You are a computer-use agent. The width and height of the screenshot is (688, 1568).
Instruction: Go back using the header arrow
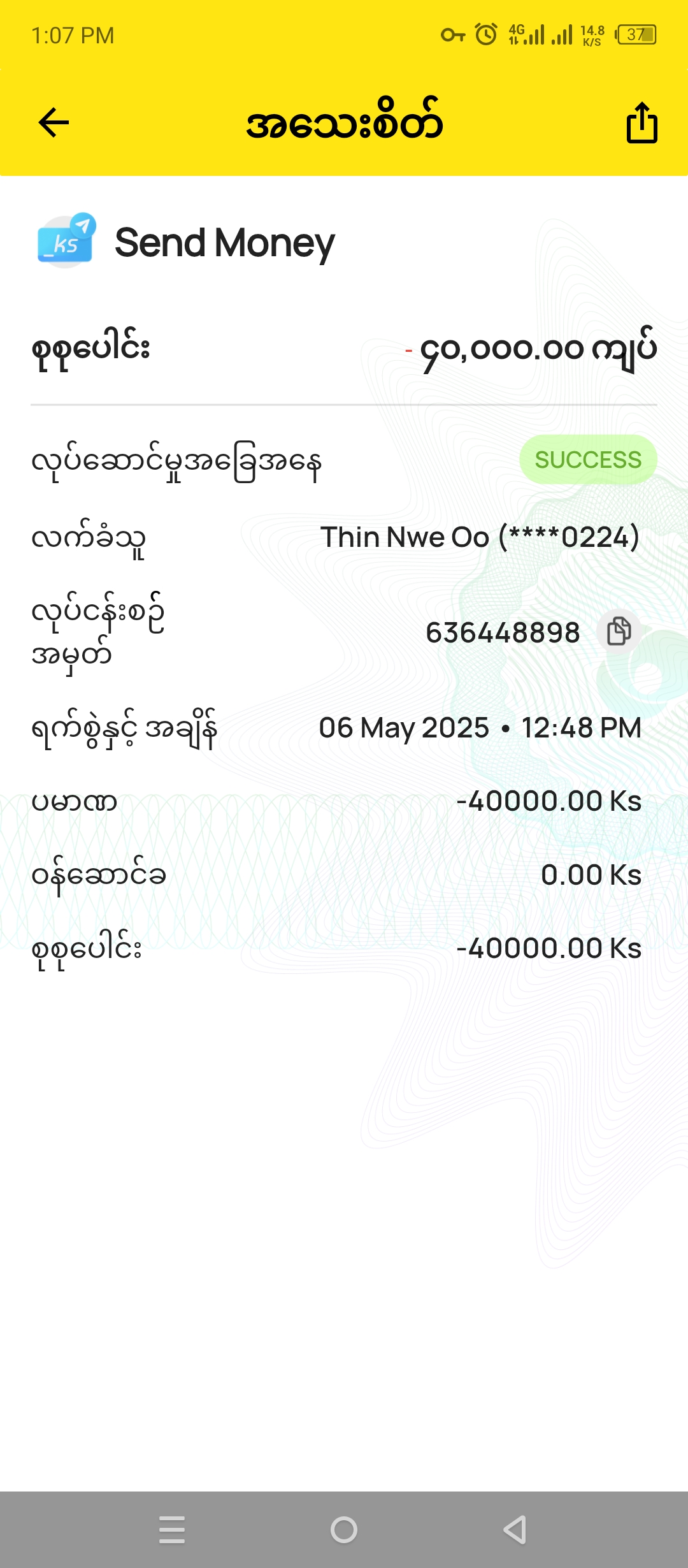54,122
